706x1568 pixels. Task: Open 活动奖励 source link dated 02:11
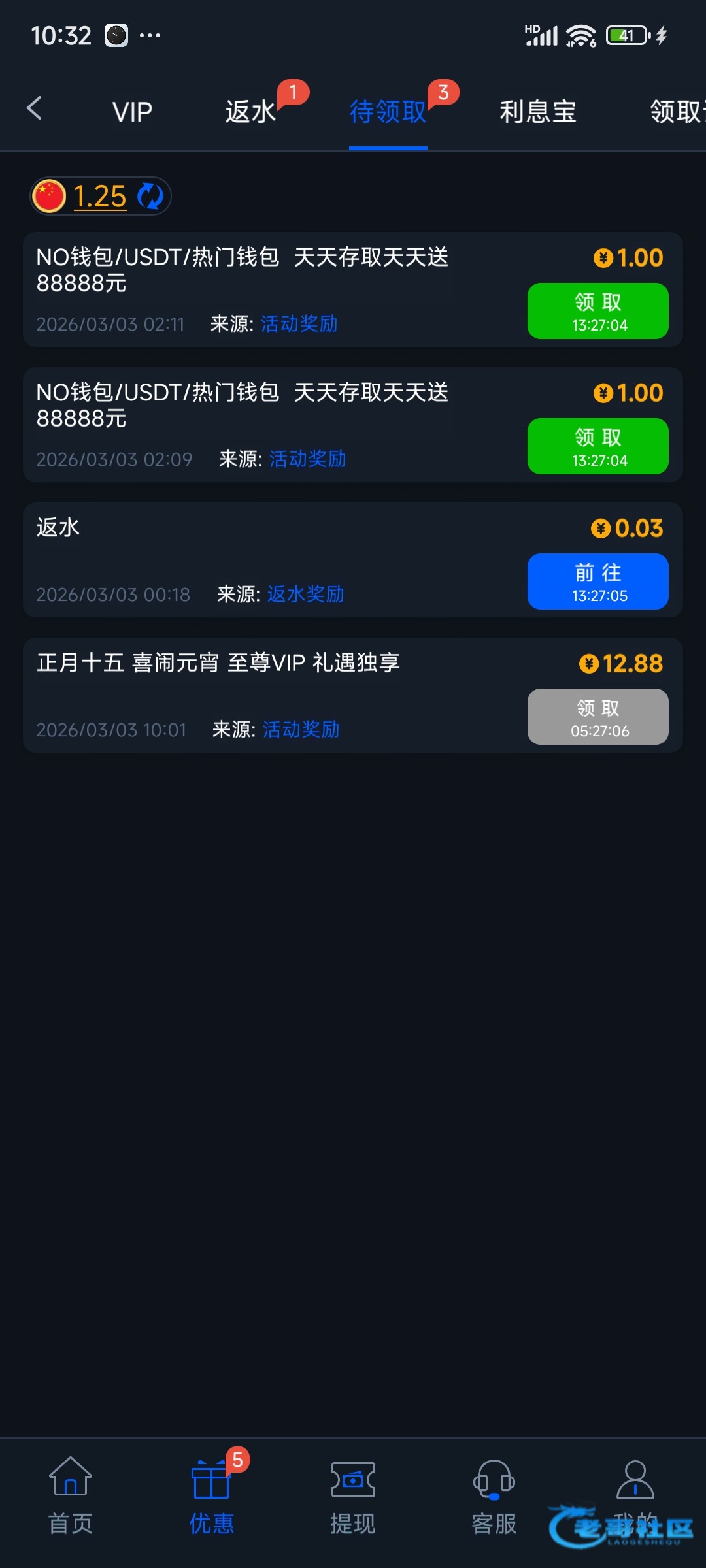pyautogui.click(x=299, y=323)
